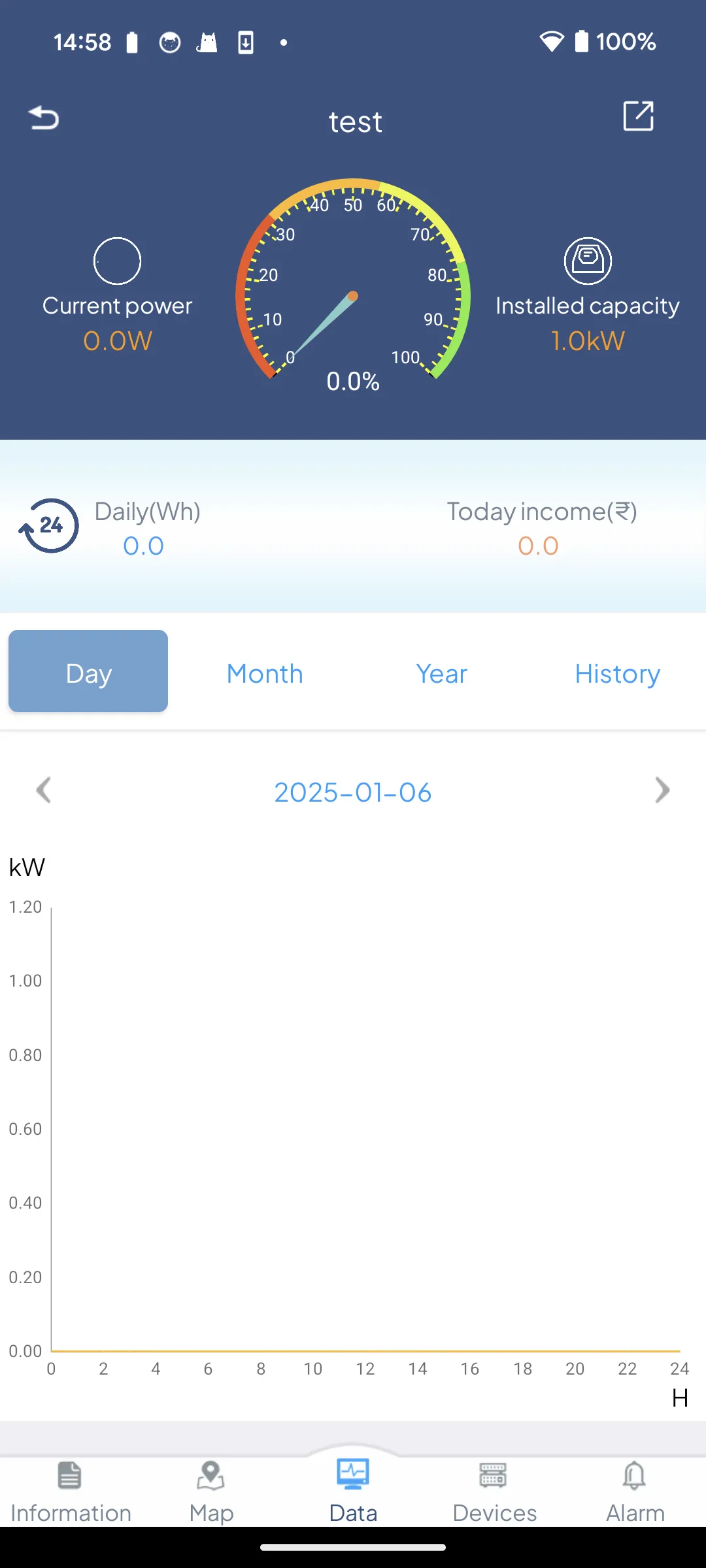Go to the previous day with left chevron

coord(43,791)
